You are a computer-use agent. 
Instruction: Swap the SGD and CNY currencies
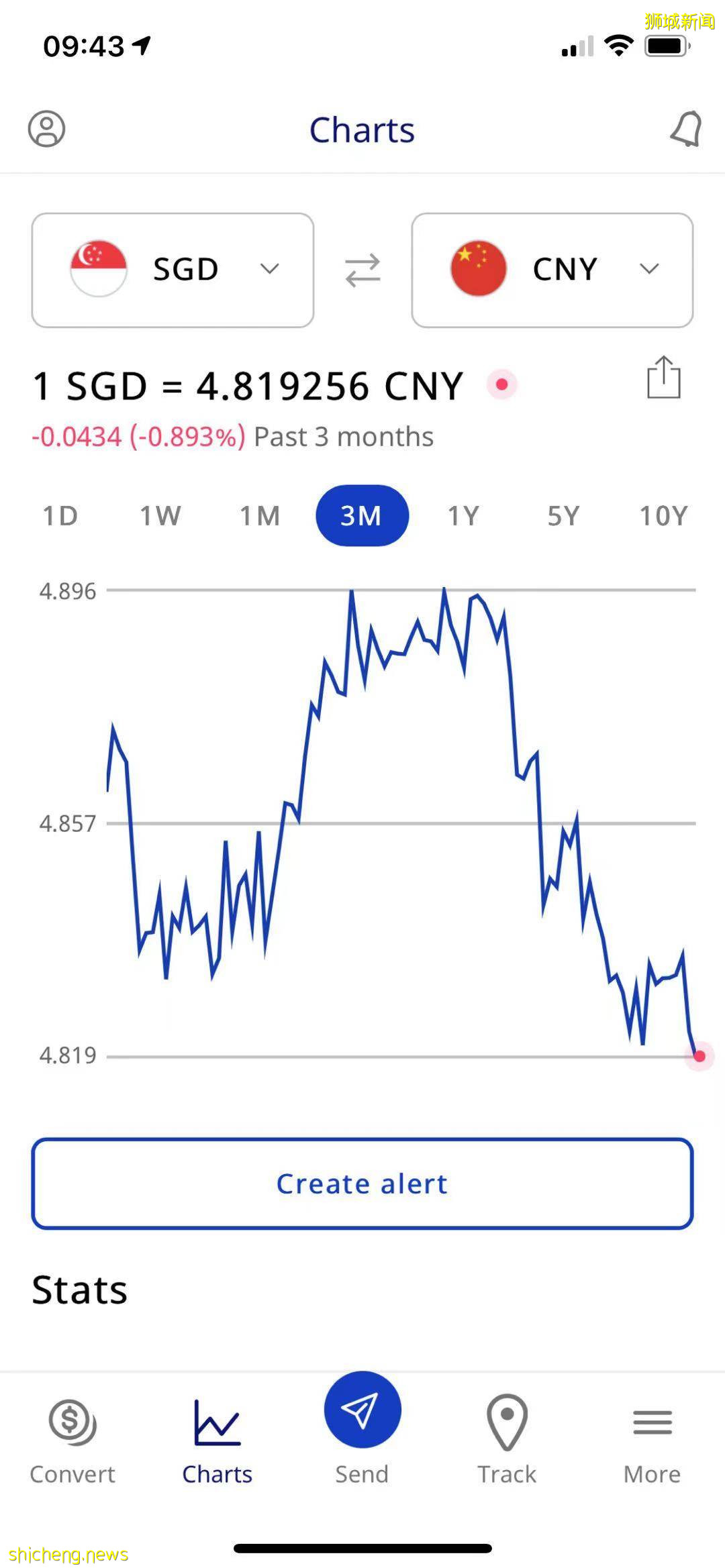tap(362, 270)
